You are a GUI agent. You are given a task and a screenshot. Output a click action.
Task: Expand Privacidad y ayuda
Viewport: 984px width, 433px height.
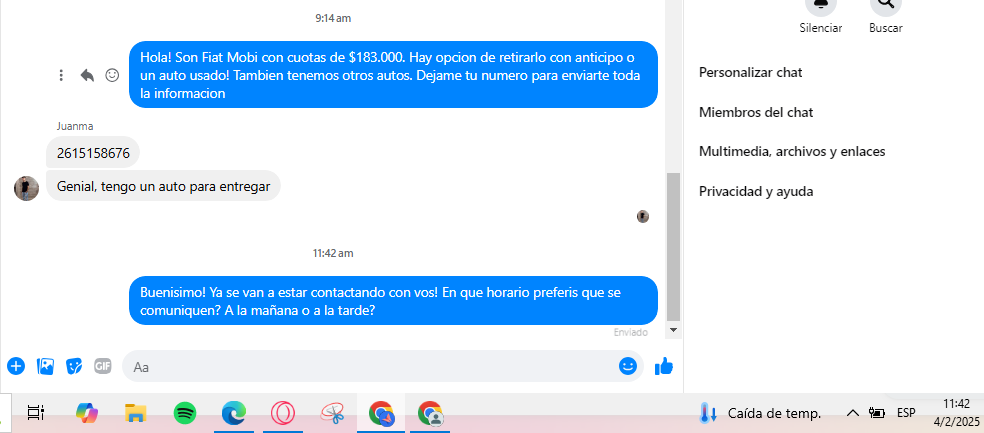coord(756,191)
